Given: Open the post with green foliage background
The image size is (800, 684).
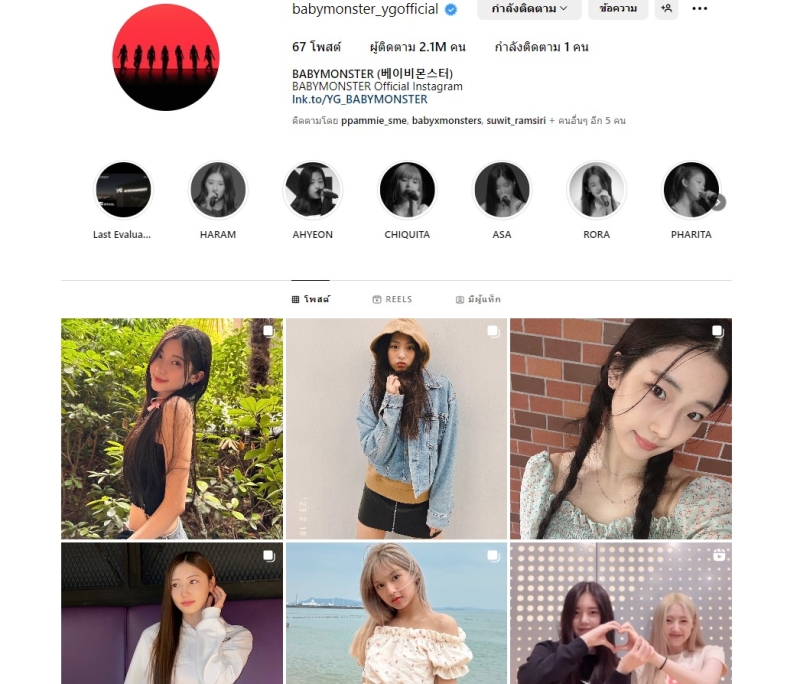Looking at the screenshot, I should coord(171,428).
